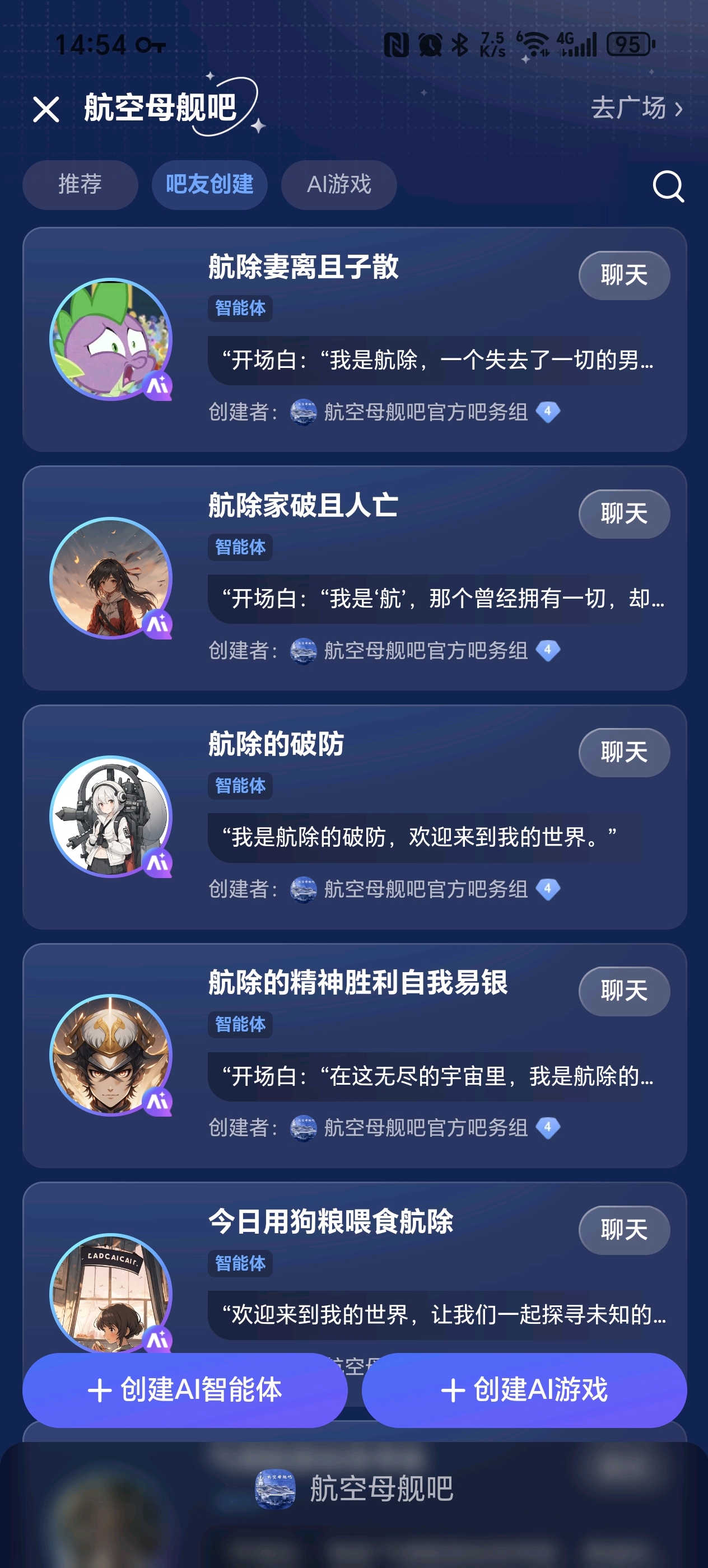The image size is (708, 1568).
Task: Switch to the 推荐 tab
Action: tap(80, 184)
